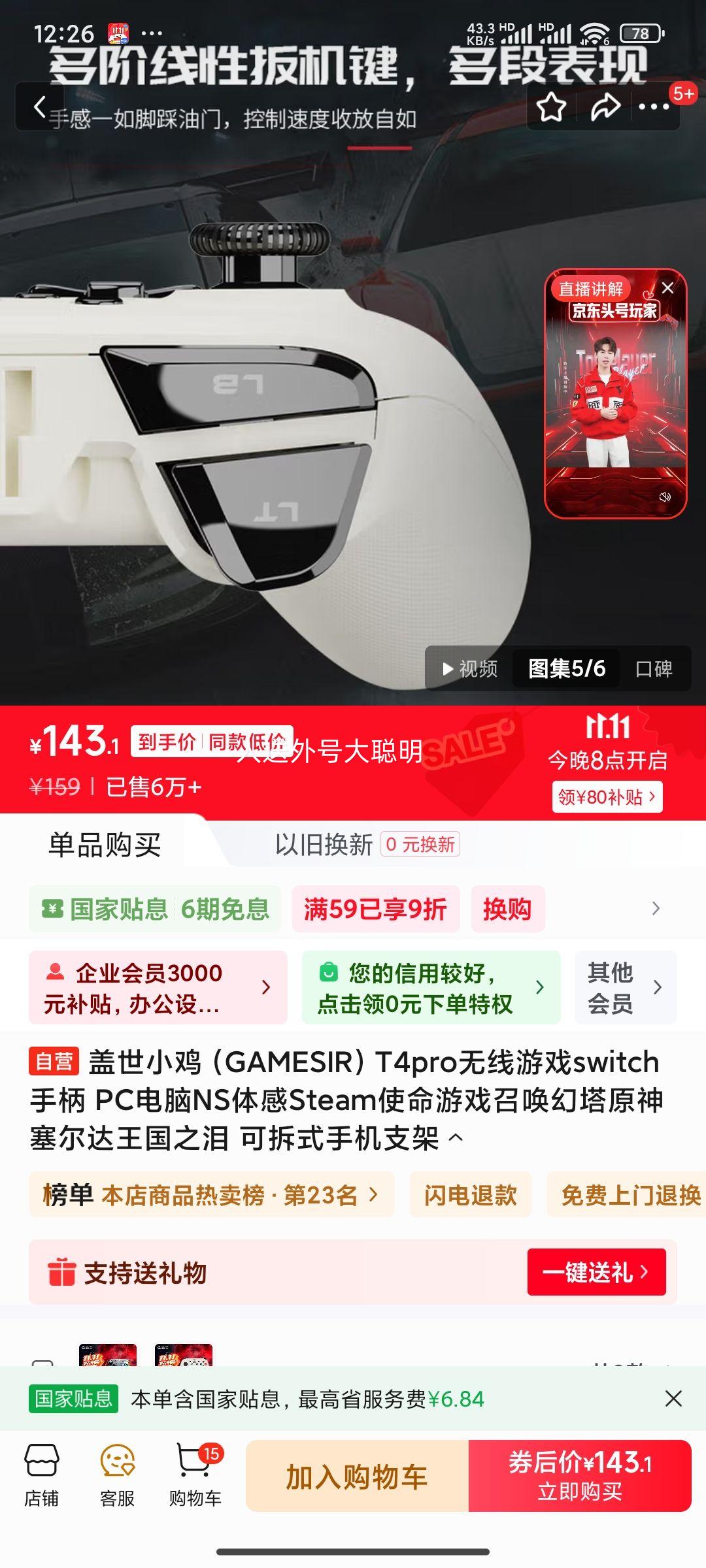Share this GameSir controller listing
This screenshot has width=706, height=1568.
click(x=605, y=107)
